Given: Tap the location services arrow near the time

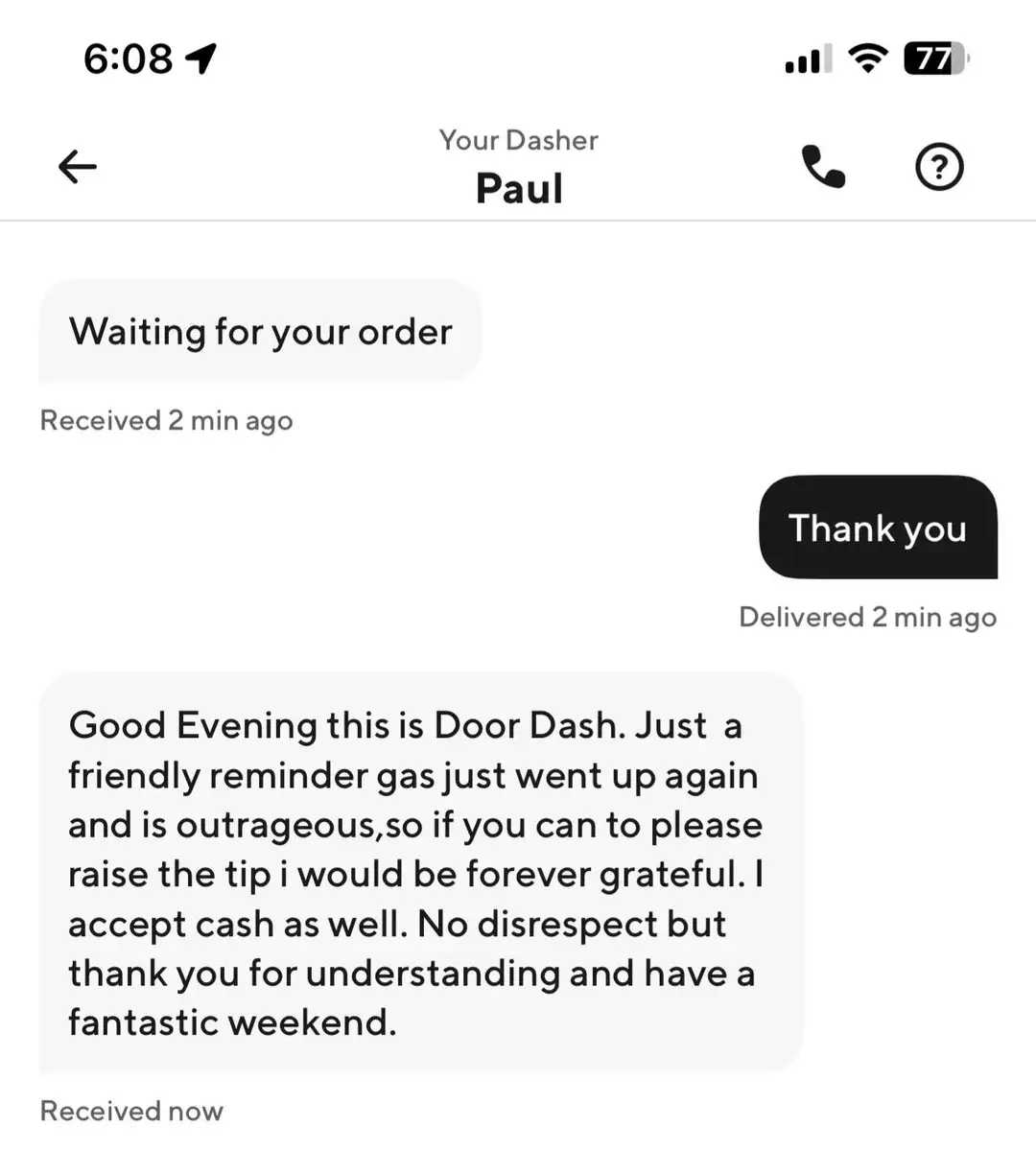Looking at the screenshot, I should 199,58.
